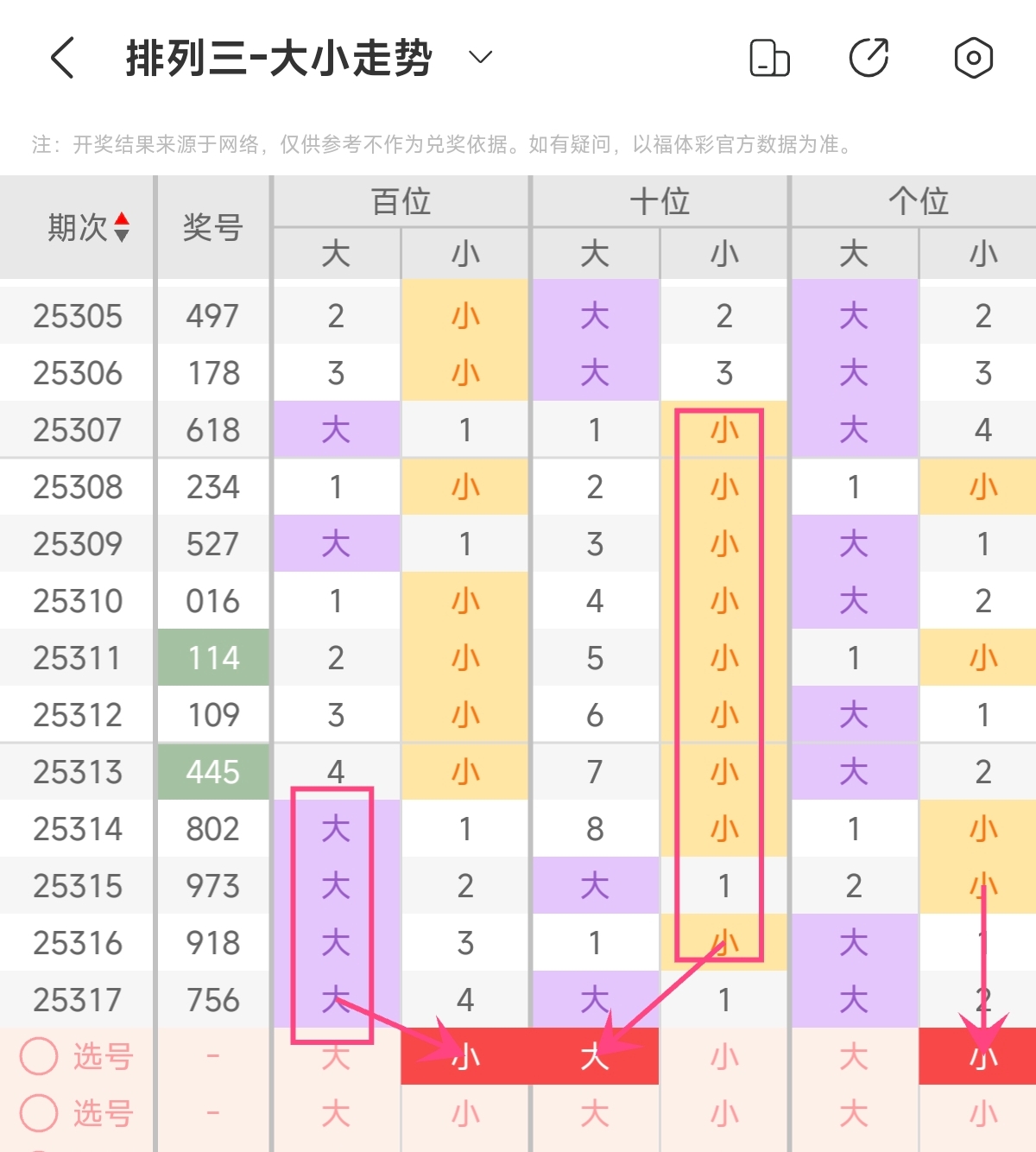Choose 个位 大 in the second 选号 row
Viewport: 1036px width, 1152px height.
[854, 1113]
